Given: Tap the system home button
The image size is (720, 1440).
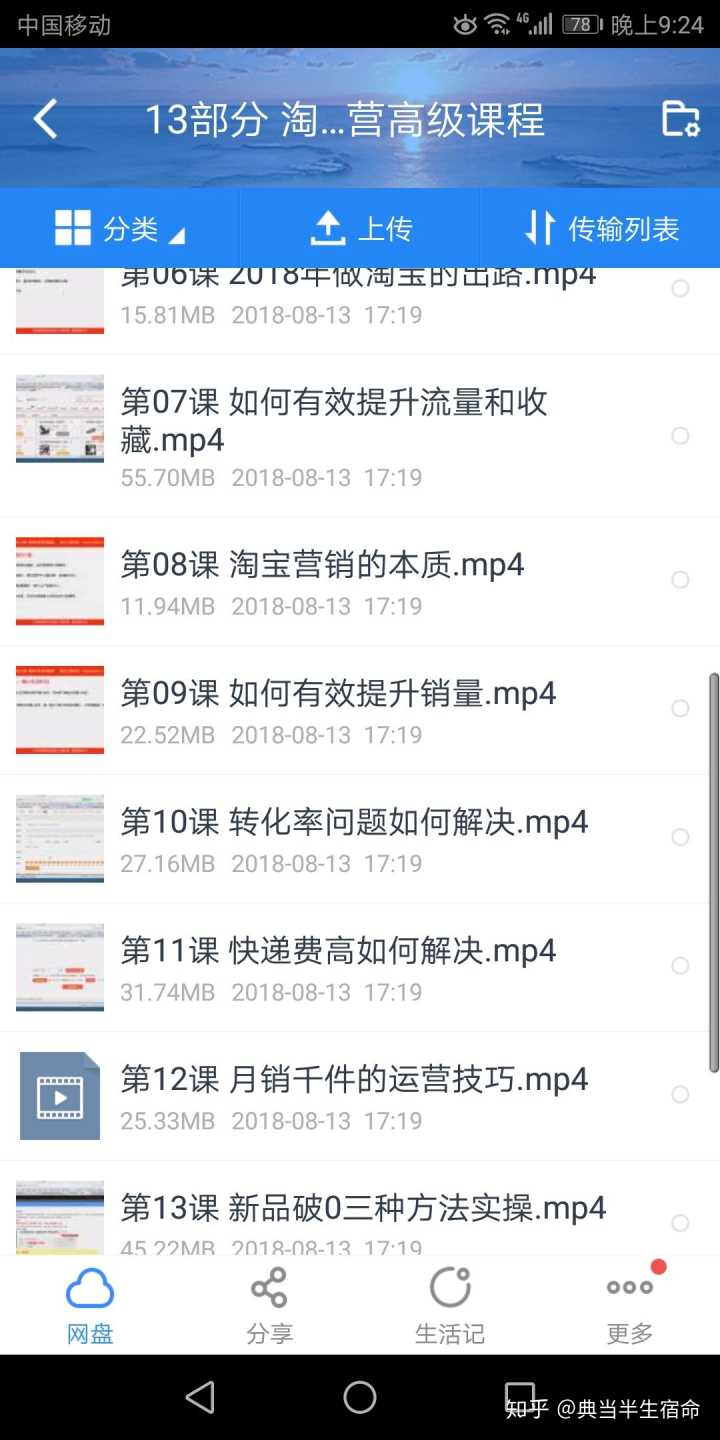Looking at the screenshot, I should pos(360,1397).
